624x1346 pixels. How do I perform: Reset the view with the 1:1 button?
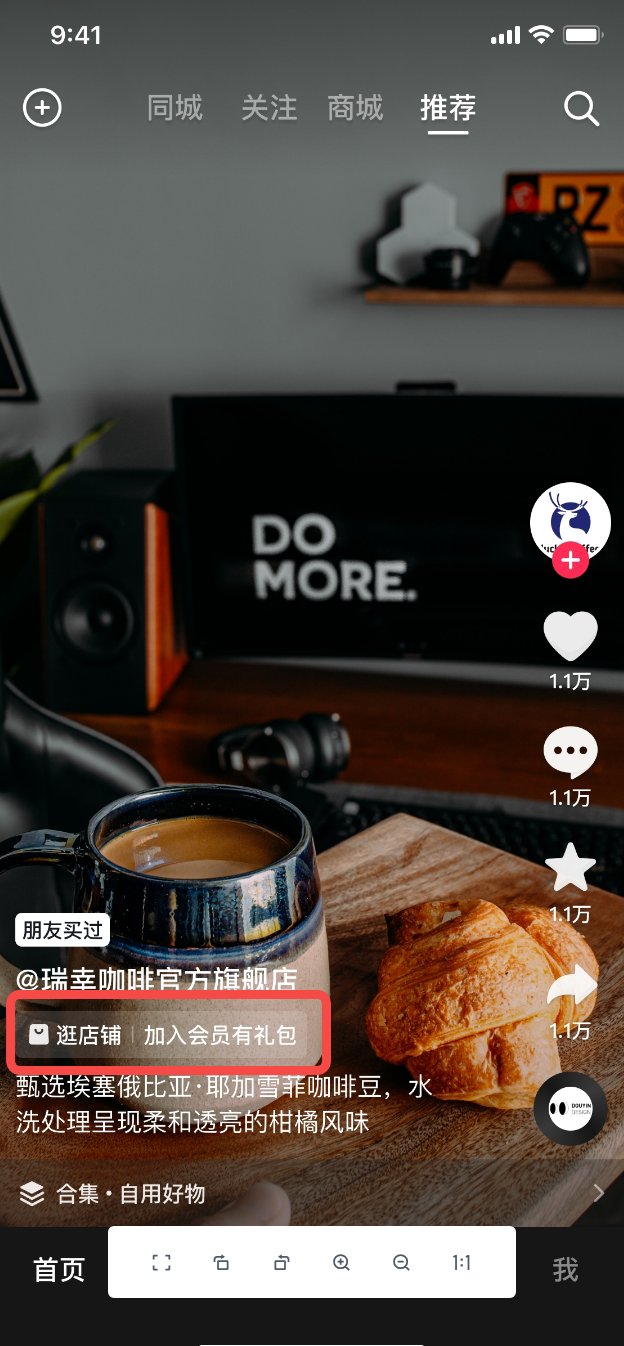tap(461, 1263)
